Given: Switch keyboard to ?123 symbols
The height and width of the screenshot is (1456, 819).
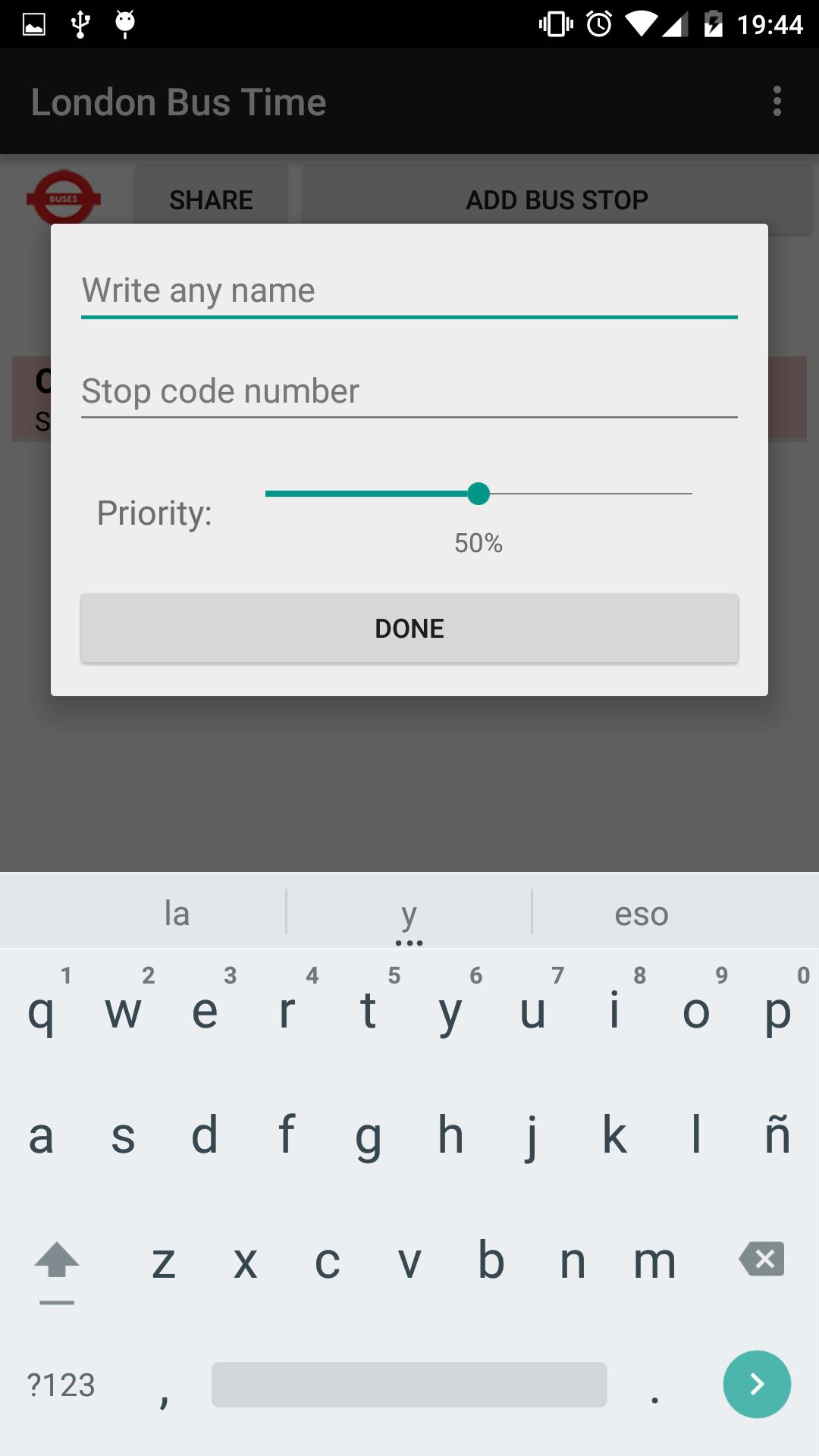Looking at the screenshot, I should [61, 1385].
